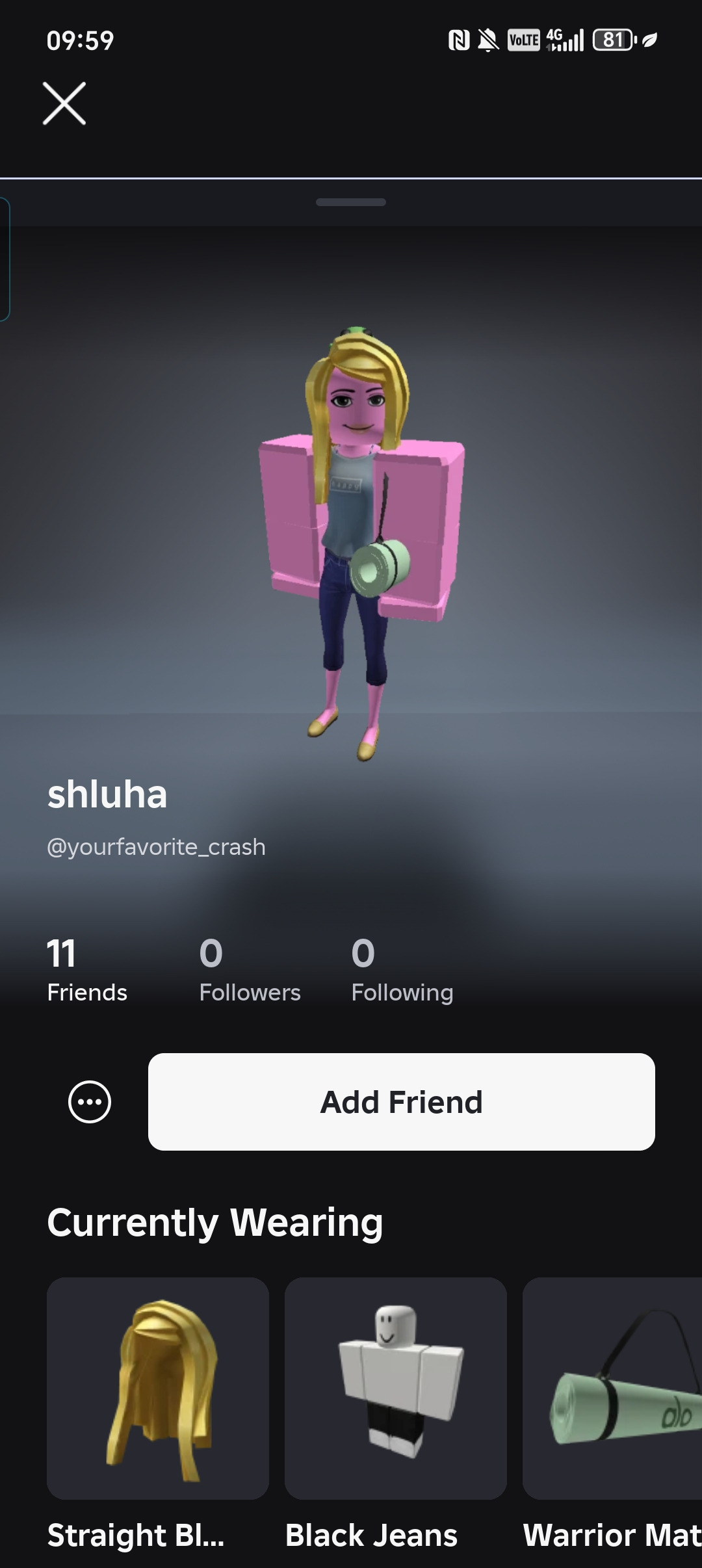Open the Warrior Mat accessory item
The height and width of the screenshot is (1568, 702).
tap(612, 1389)
